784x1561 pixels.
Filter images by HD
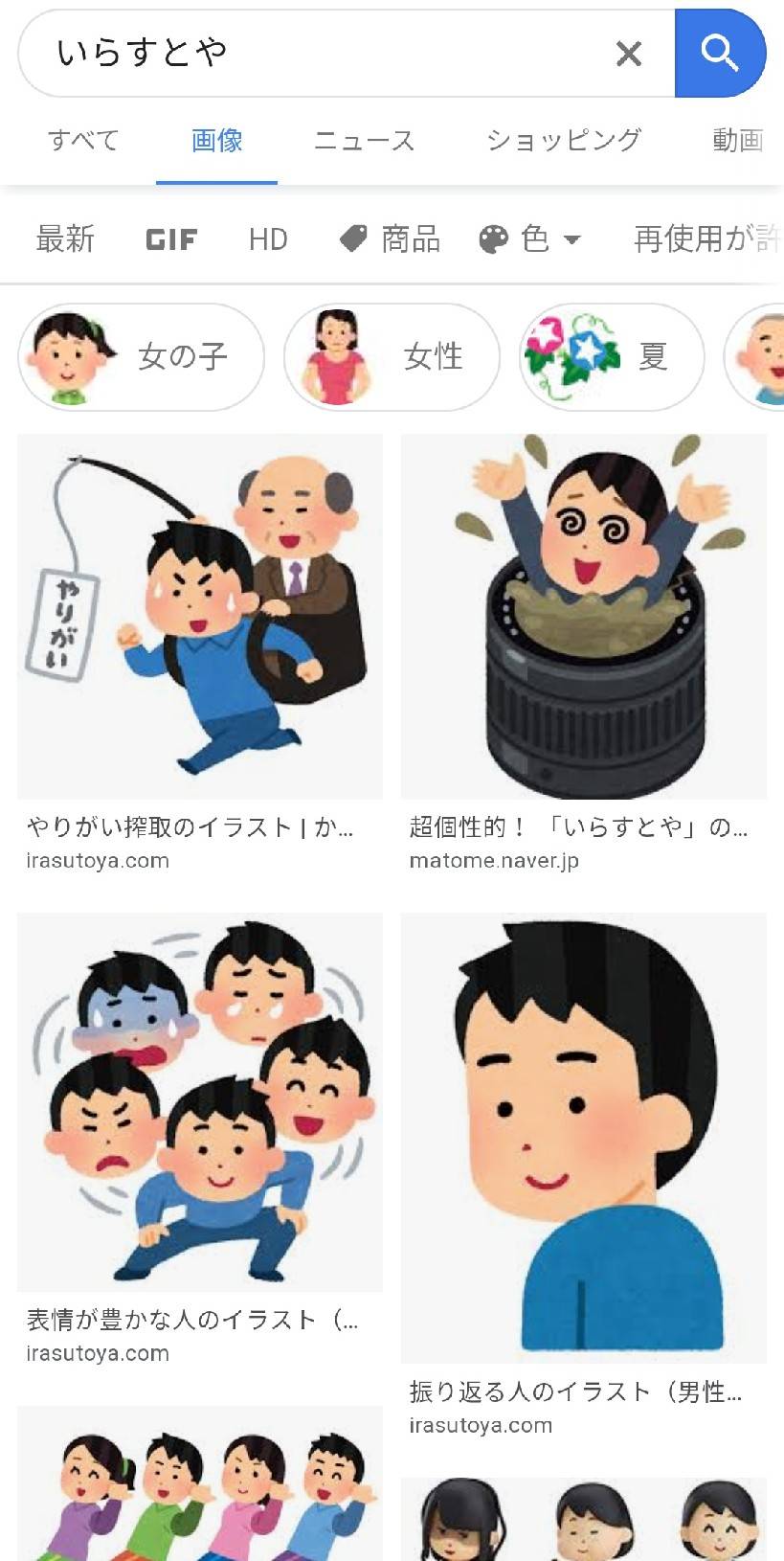[x=268, y=239]
